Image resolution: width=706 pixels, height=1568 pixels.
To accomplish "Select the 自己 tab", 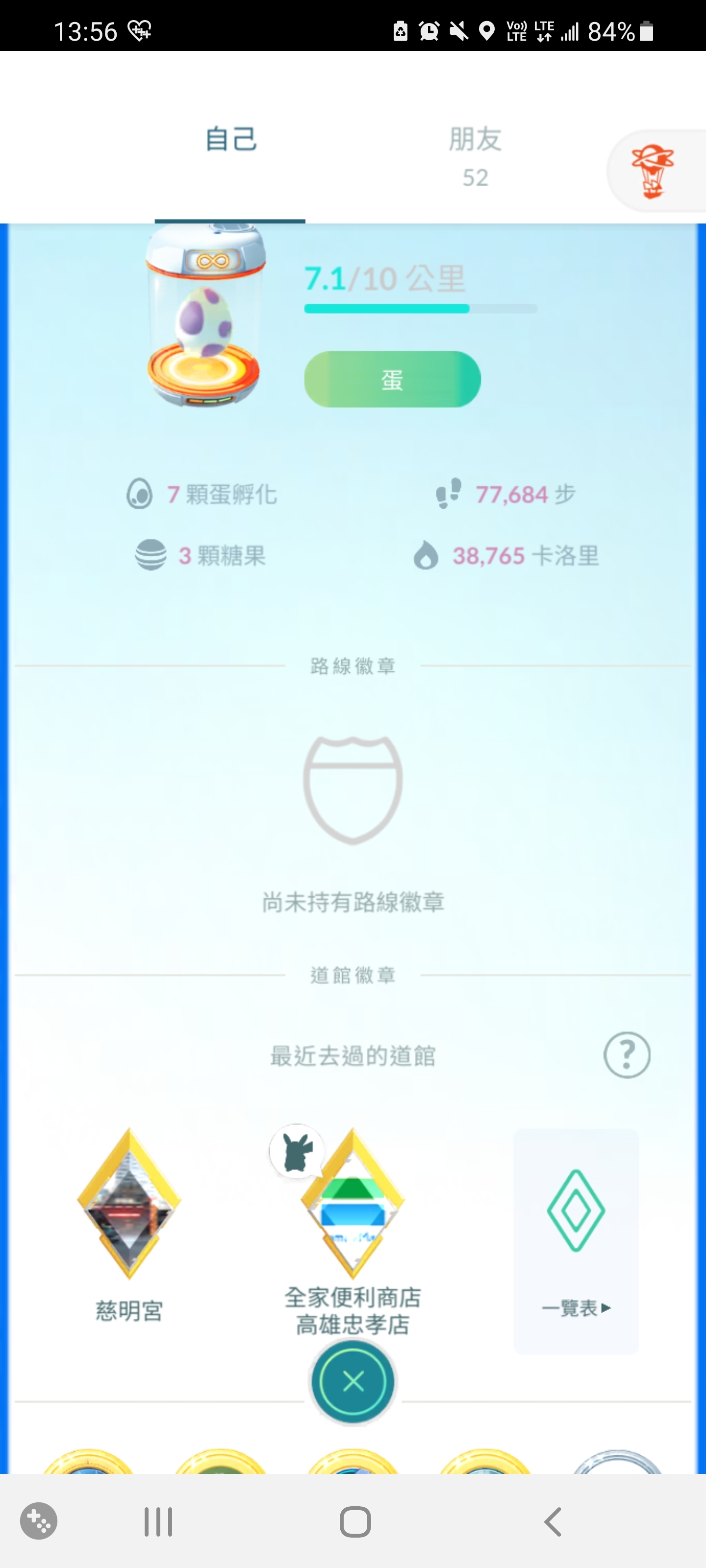I will coord(230,140).
